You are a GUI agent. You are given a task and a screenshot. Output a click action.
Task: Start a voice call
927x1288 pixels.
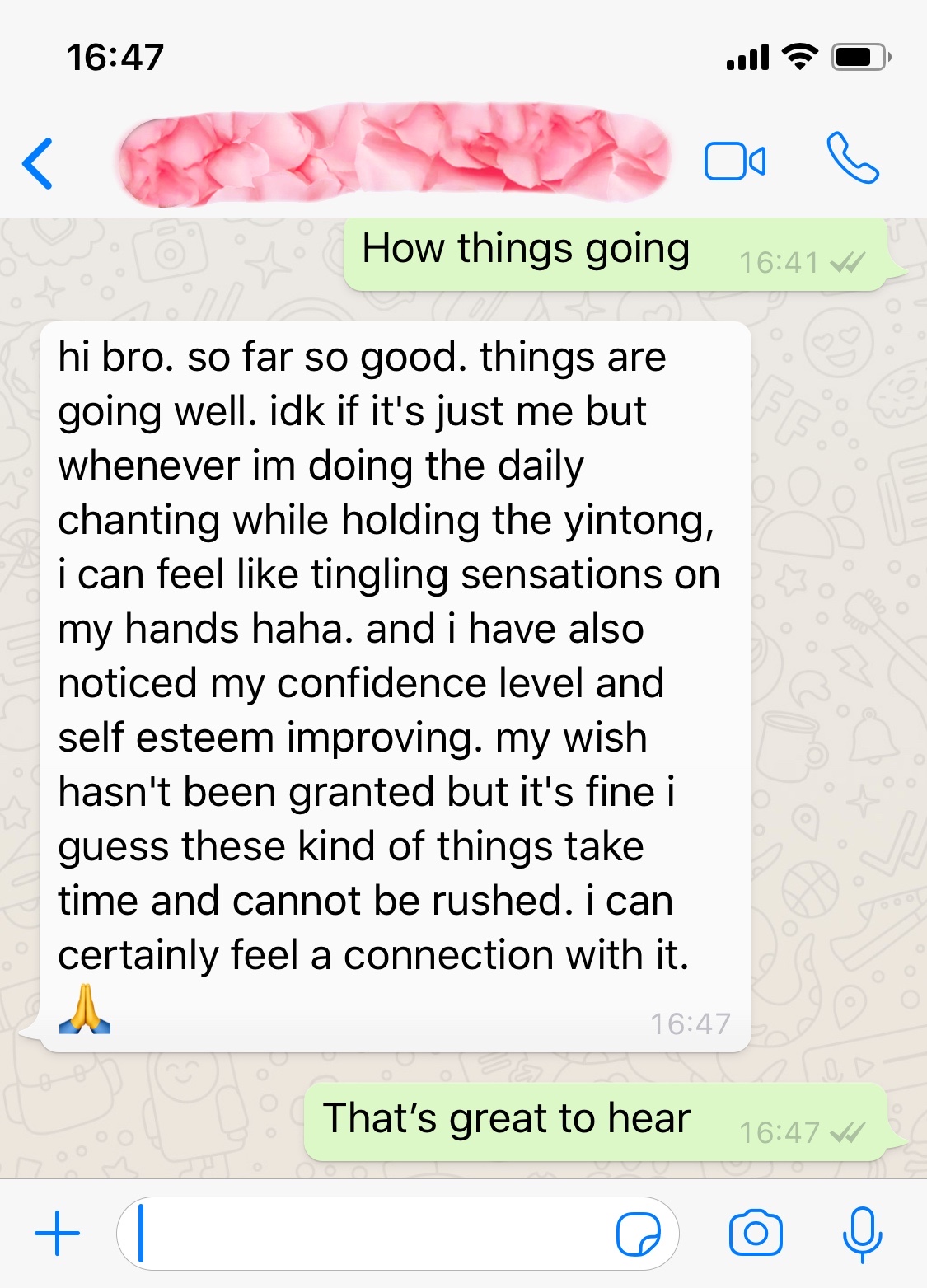852,158
